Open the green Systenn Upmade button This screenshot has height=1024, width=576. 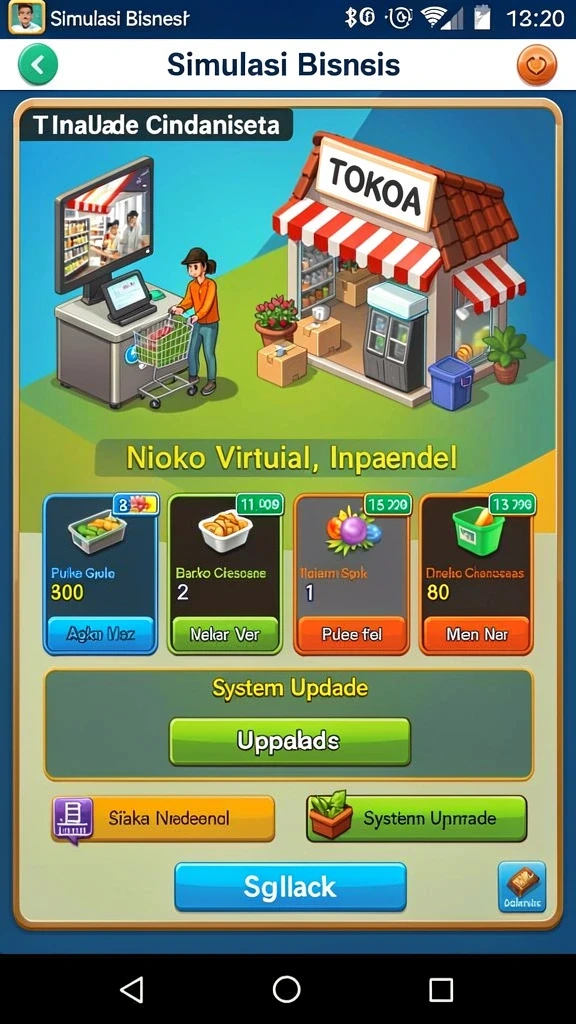(x=417, y=818)
